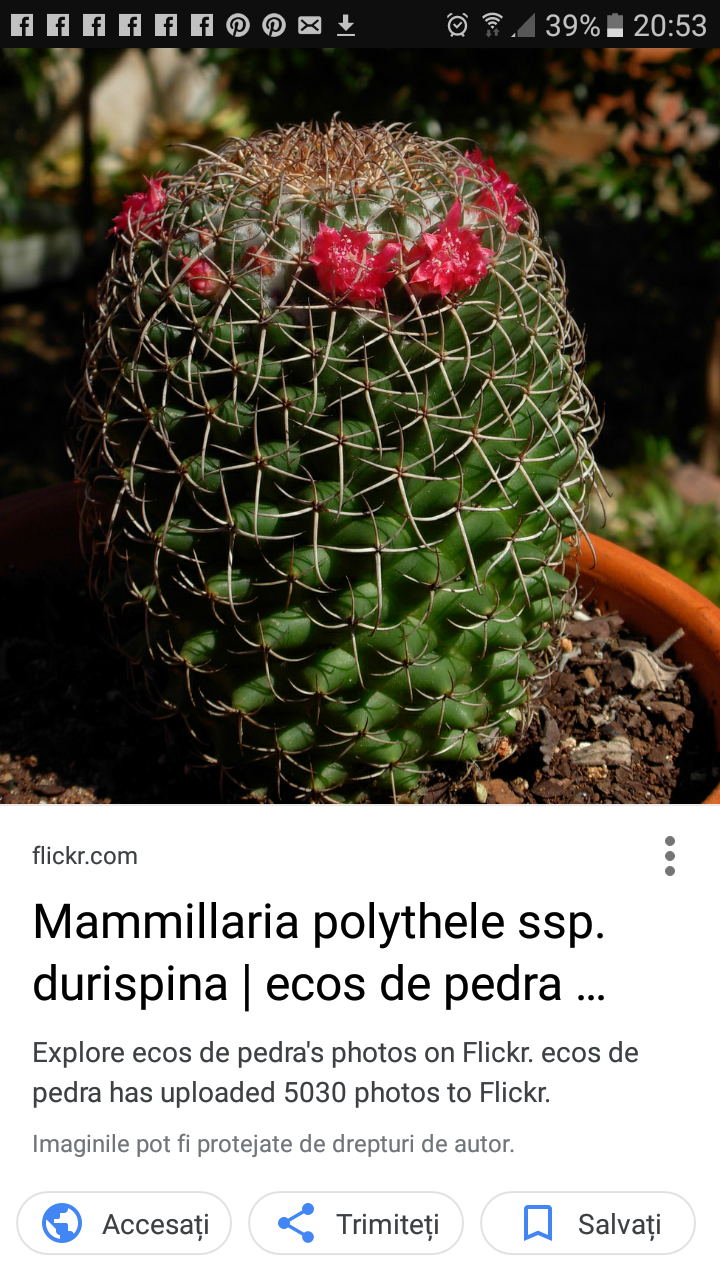
Task: Open the three-dot overflow menu
Action: point(669,856)
